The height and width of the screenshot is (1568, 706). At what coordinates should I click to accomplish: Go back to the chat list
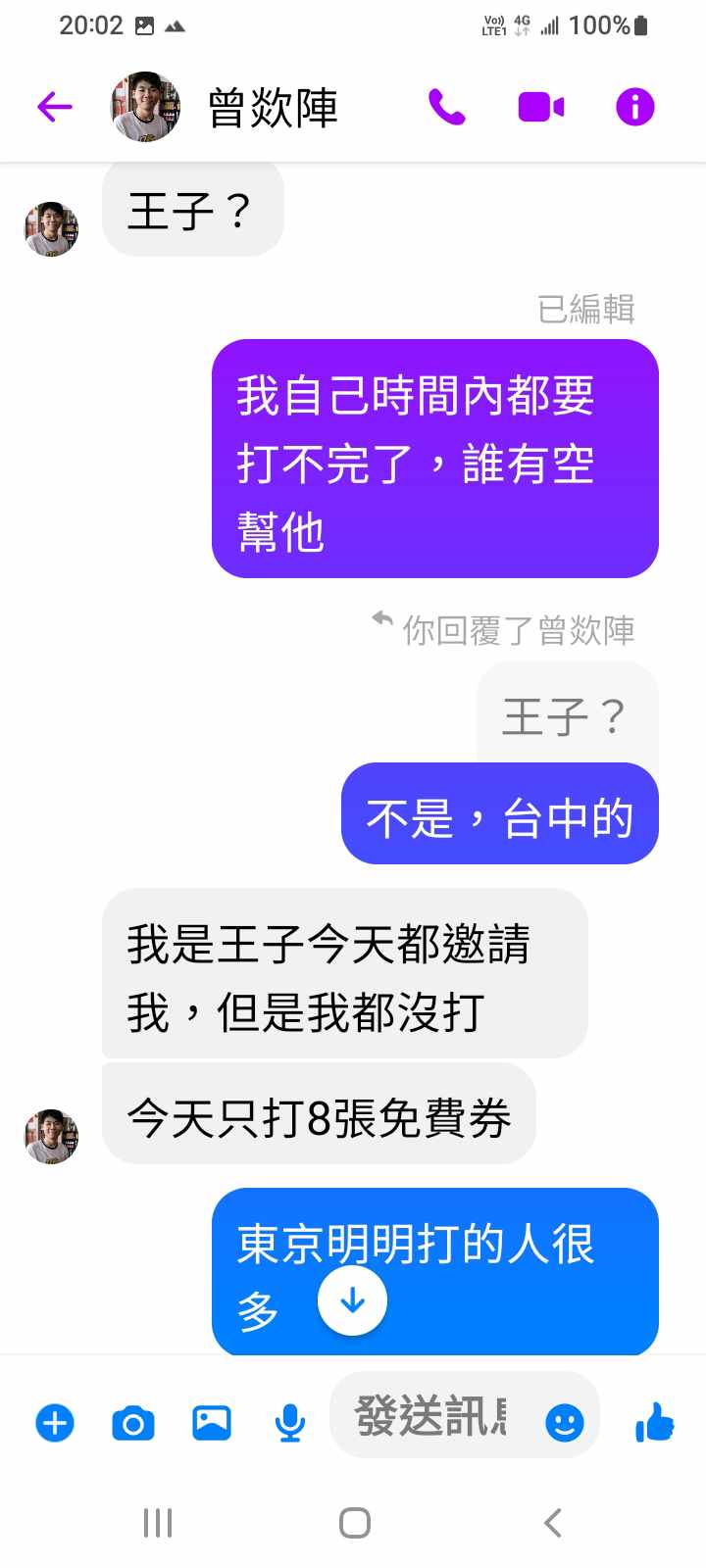(55, 106)
